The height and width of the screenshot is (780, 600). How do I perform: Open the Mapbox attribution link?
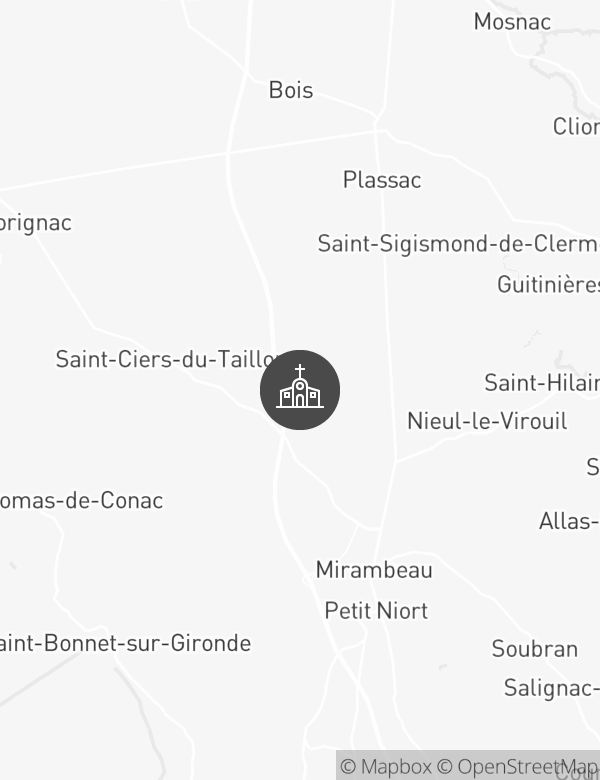click(x=386, y=767)
